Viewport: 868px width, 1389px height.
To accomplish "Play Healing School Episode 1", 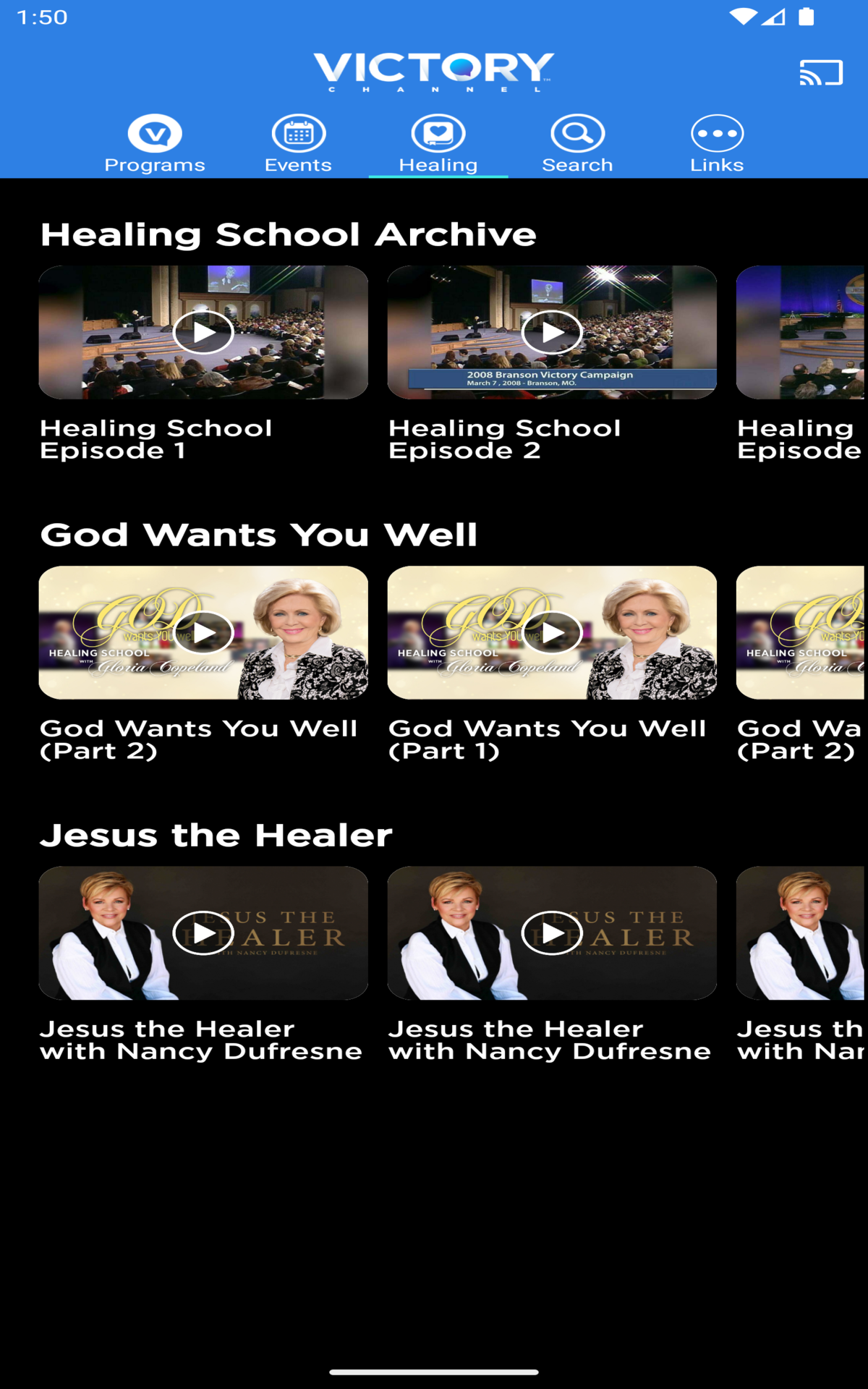I will (203, 333).
